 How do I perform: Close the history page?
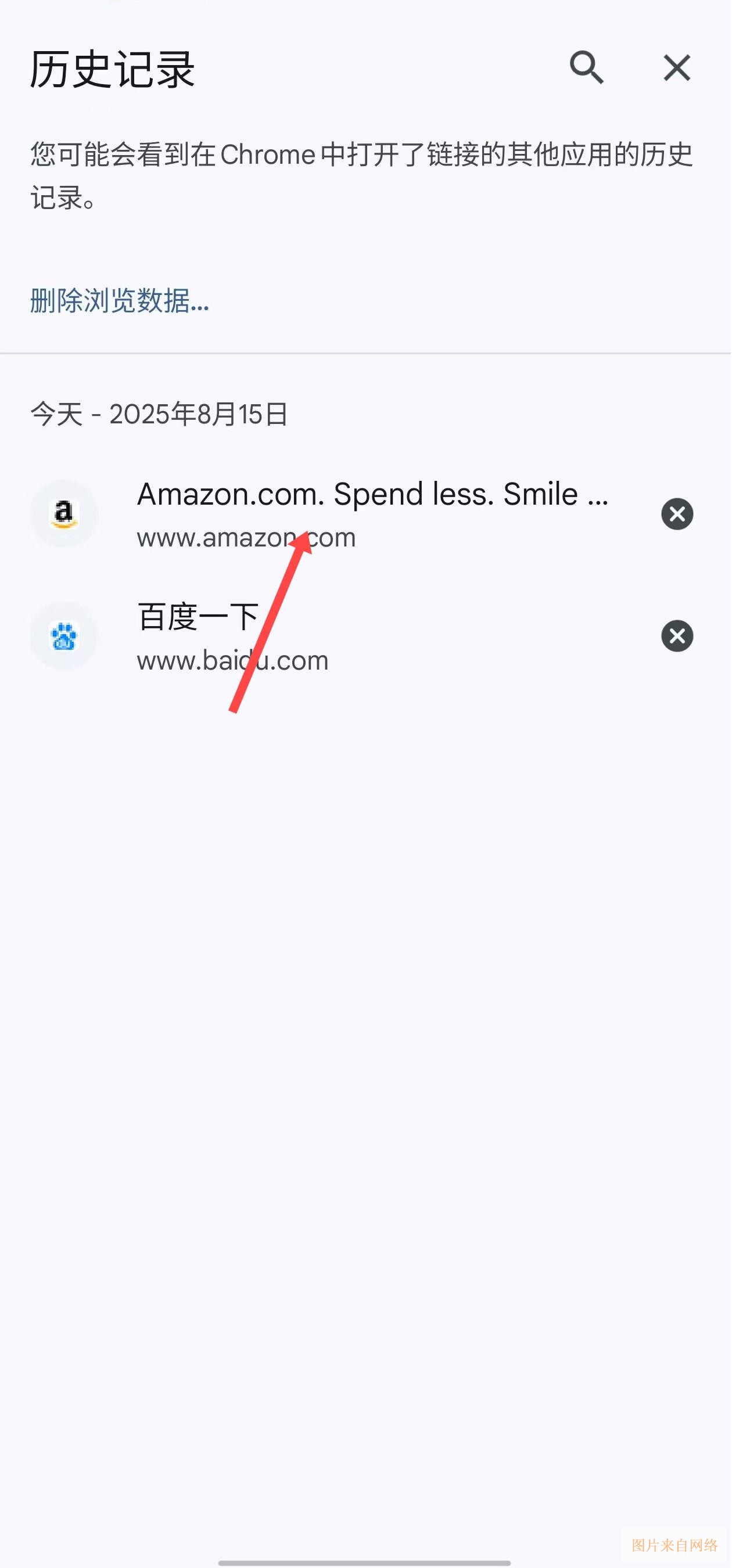(x=677, y=67)
